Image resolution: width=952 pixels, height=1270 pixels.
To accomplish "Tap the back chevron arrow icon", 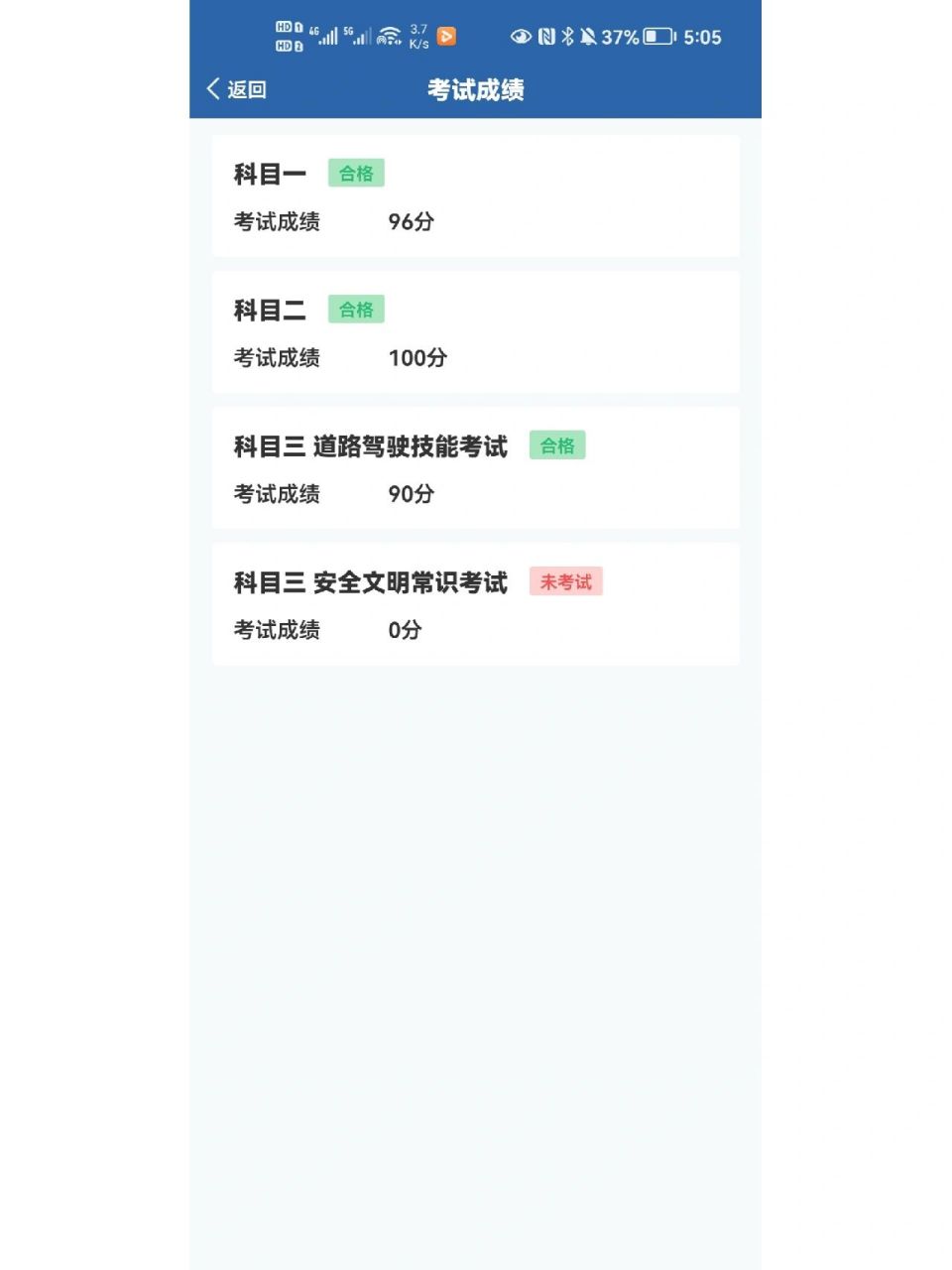I will (212, 89).
